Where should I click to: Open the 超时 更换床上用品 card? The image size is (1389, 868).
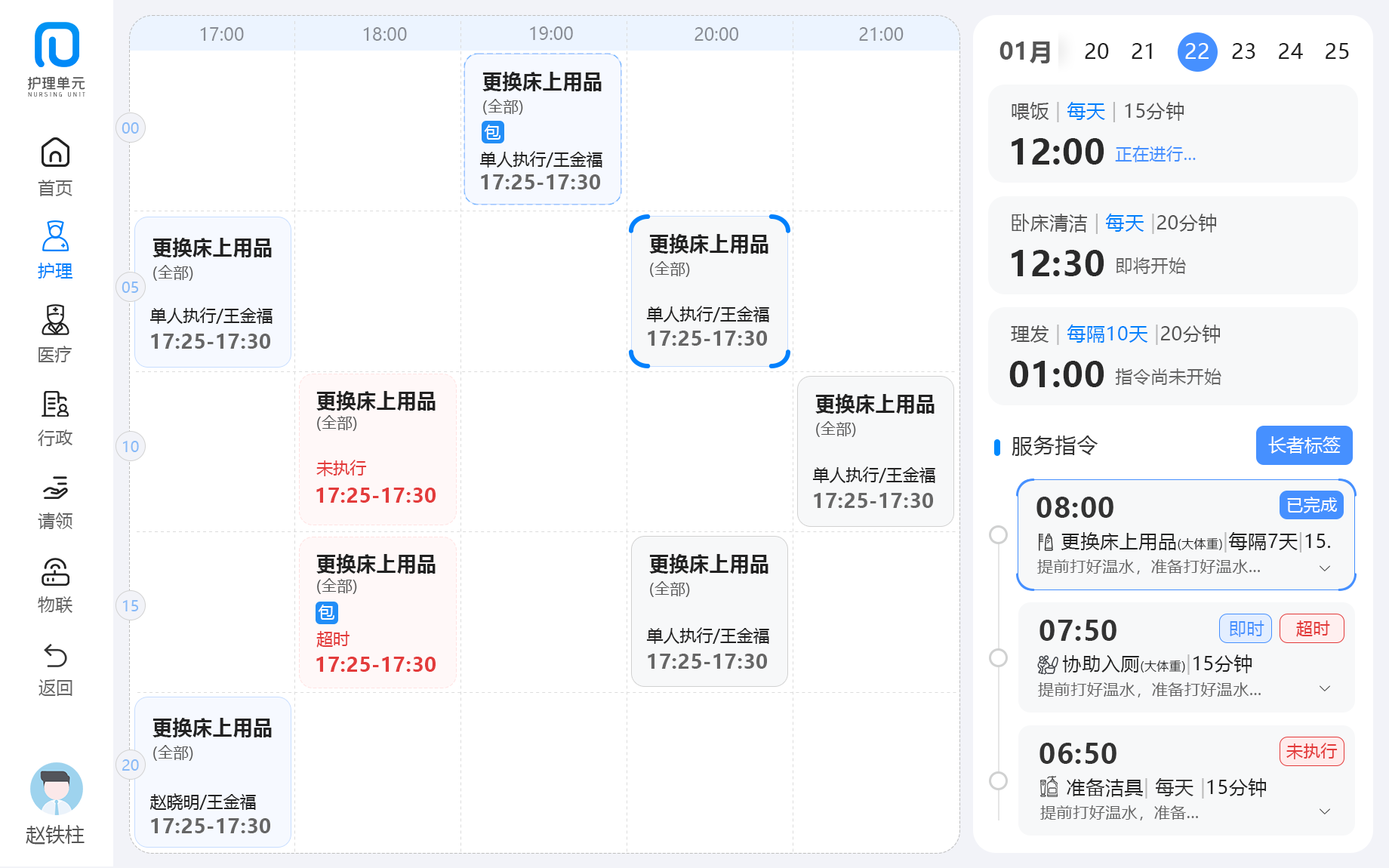click(377, 612)
